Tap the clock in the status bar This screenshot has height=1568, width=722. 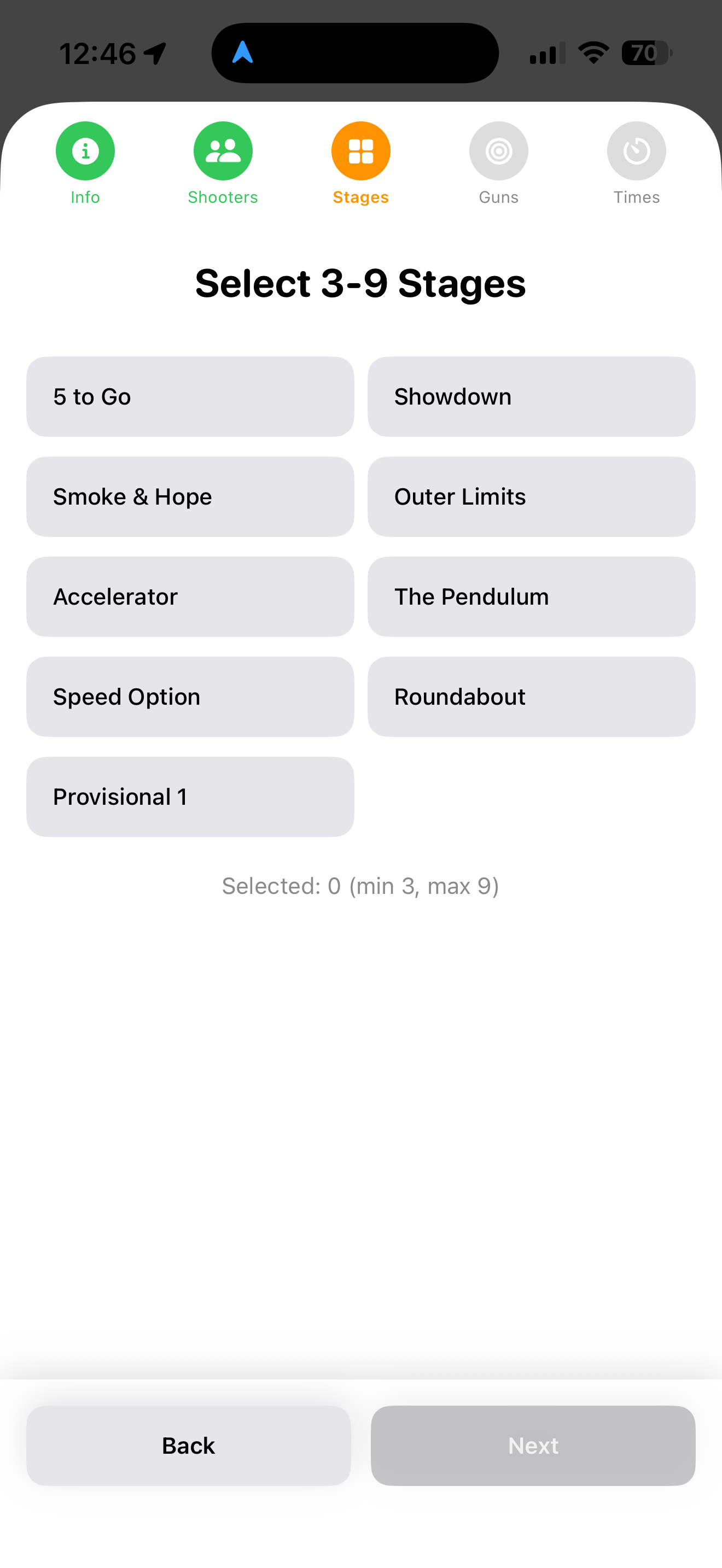coord(98,53)
